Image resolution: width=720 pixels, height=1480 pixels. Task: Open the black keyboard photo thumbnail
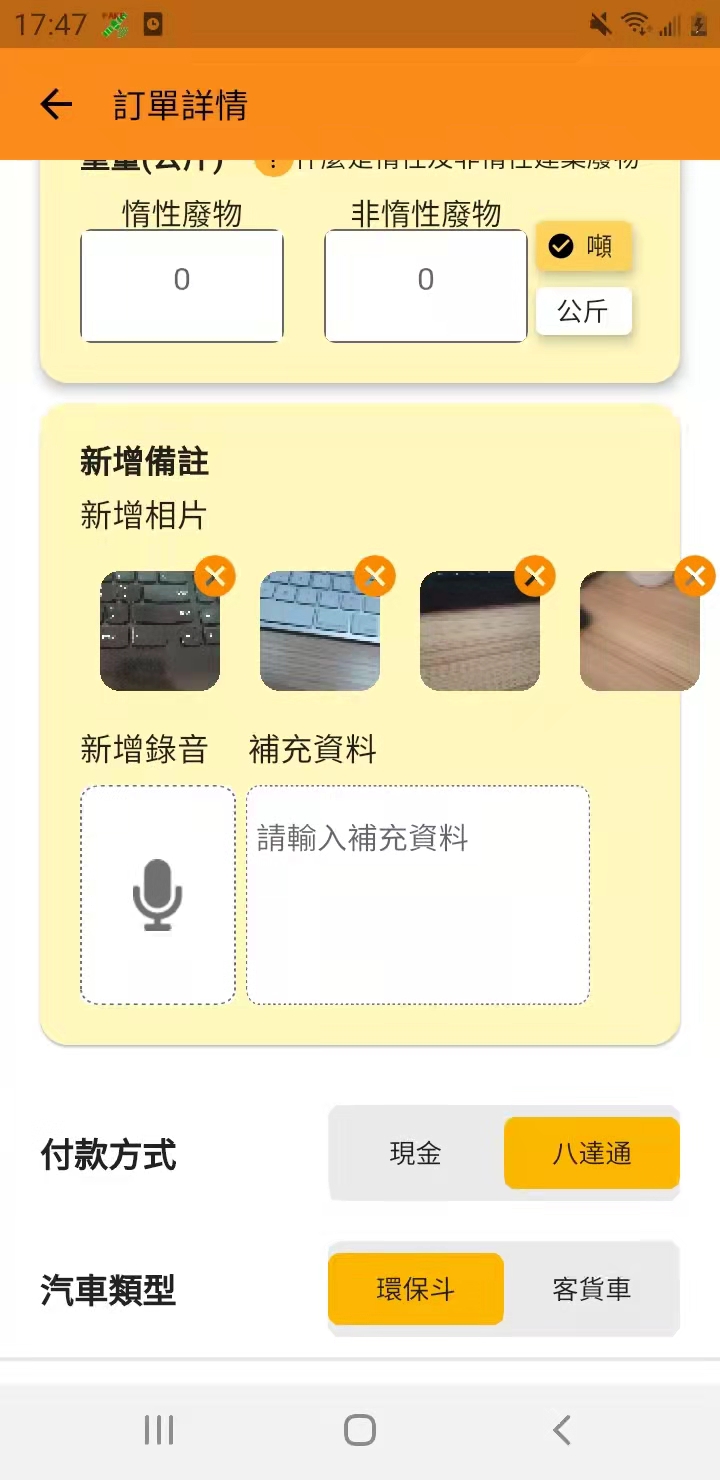coord(160,631)
